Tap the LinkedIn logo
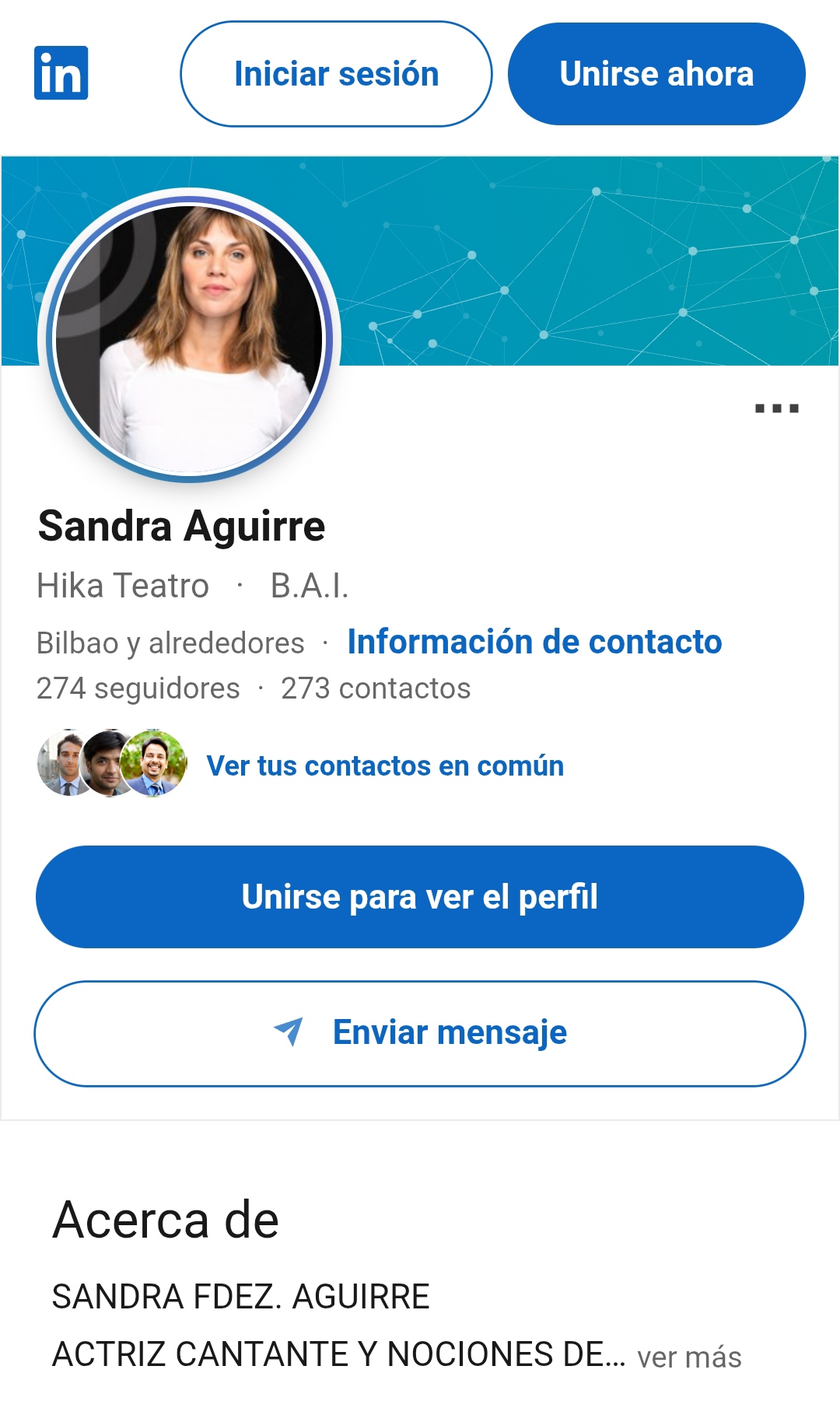 click(61, 73)
